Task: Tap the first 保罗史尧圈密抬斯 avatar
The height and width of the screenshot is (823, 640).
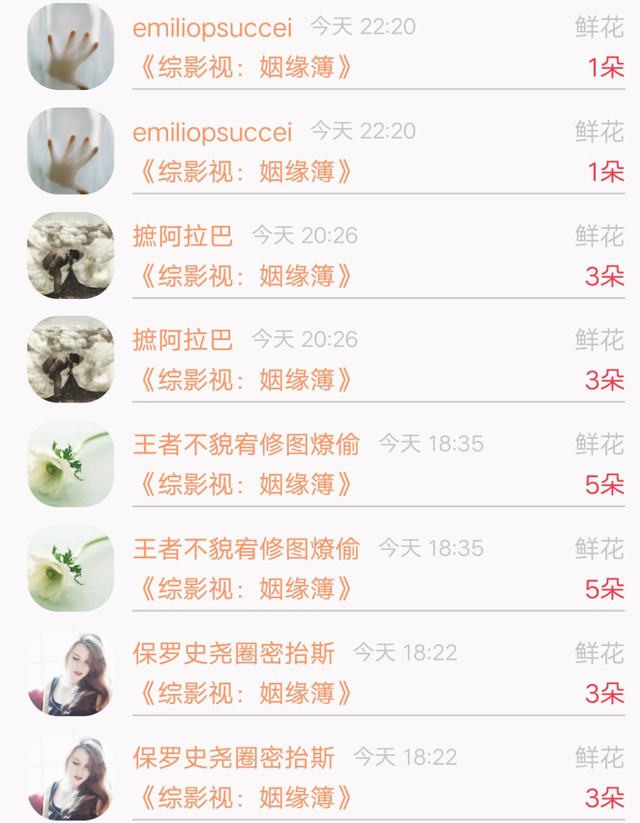Action: [x=70, y=673]
